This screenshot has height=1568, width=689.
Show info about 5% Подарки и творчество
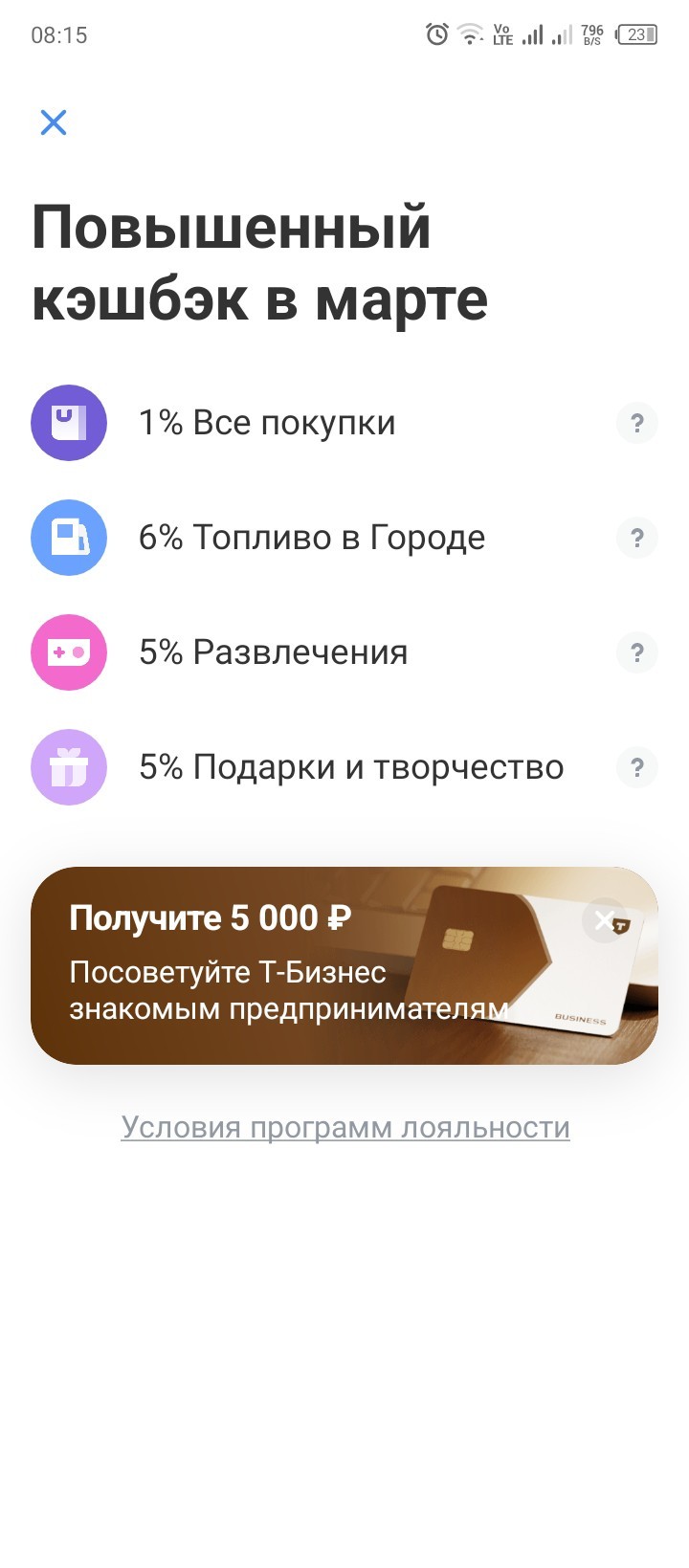(636, 767)
